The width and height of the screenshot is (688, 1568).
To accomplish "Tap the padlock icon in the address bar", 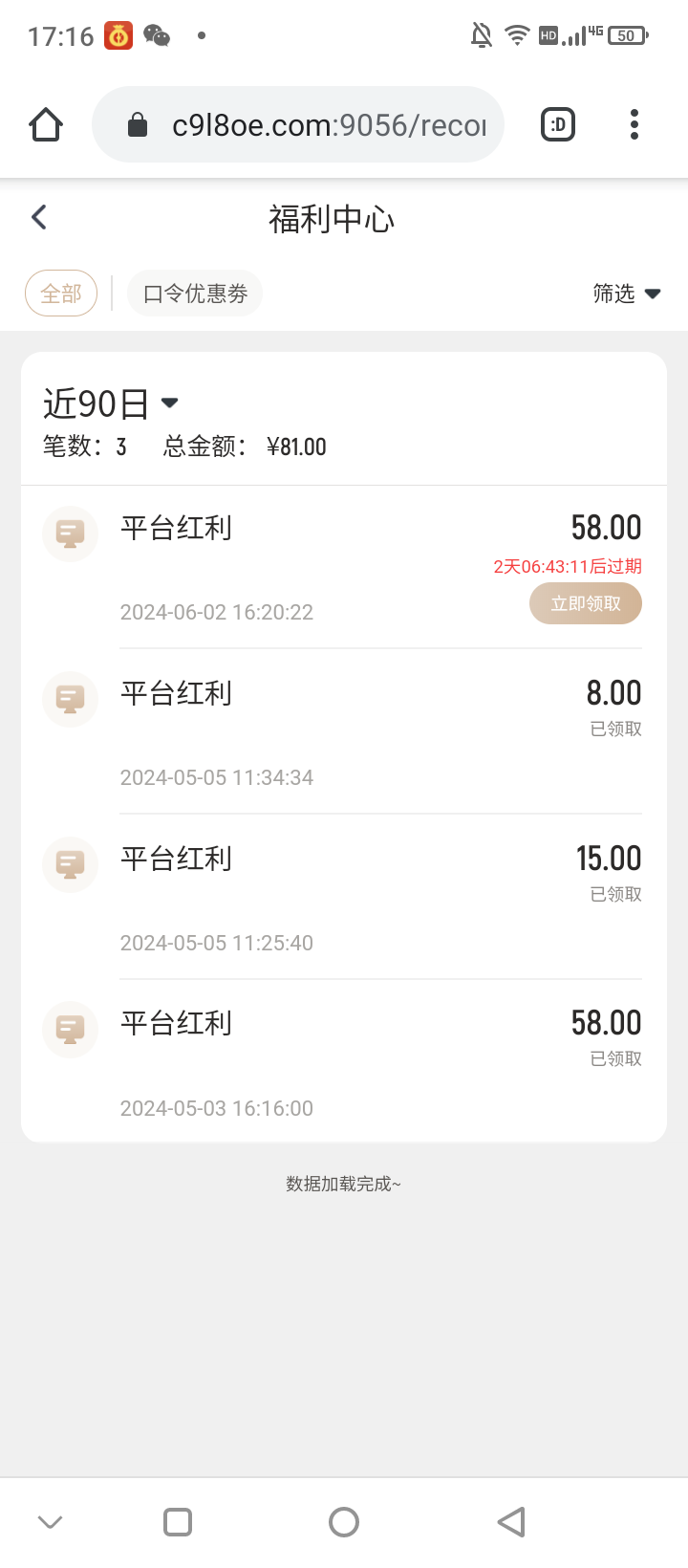I will pyautogui.click(x=140, y=124).
